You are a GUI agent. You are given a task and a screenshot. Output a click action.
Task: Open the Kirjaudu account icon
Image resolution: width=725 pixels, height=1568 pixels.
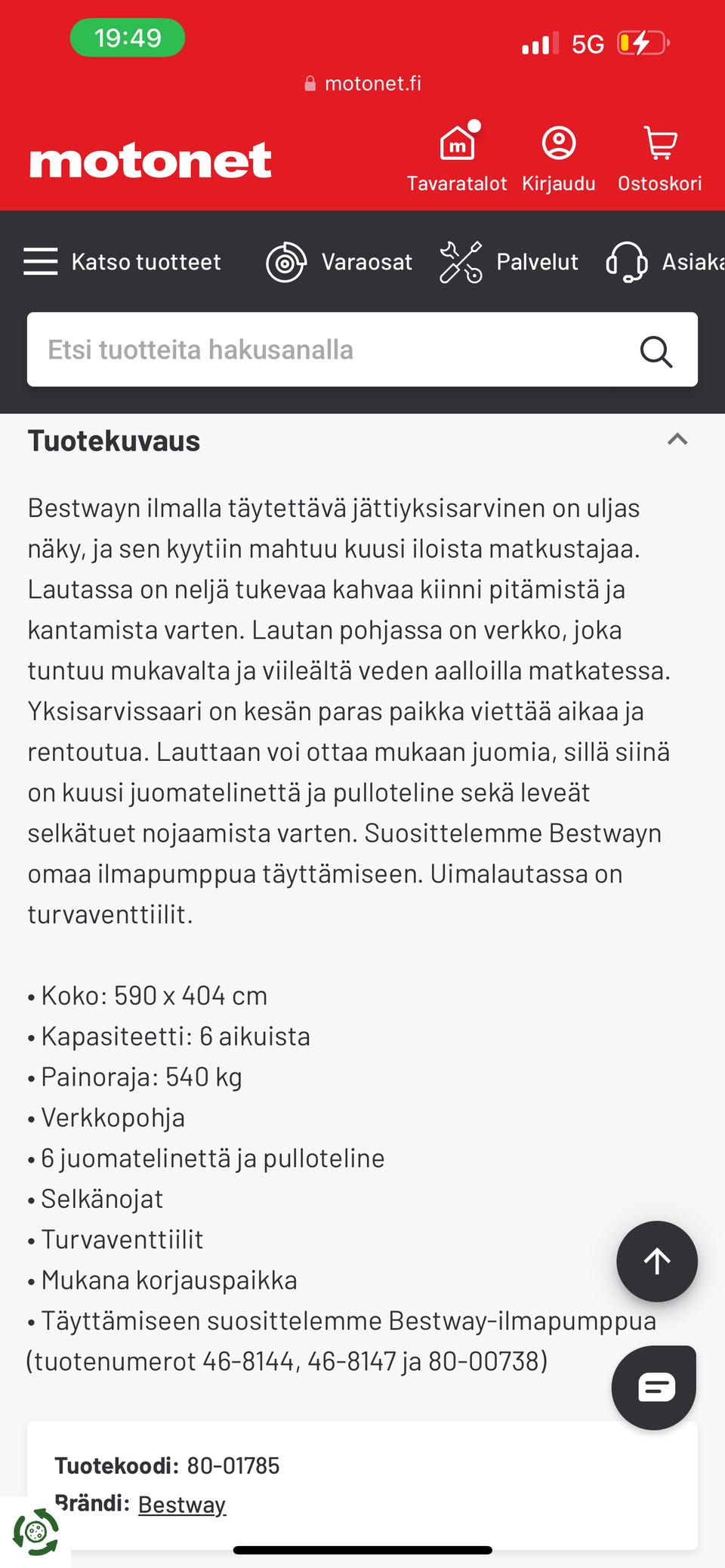[x=558, y=143]
